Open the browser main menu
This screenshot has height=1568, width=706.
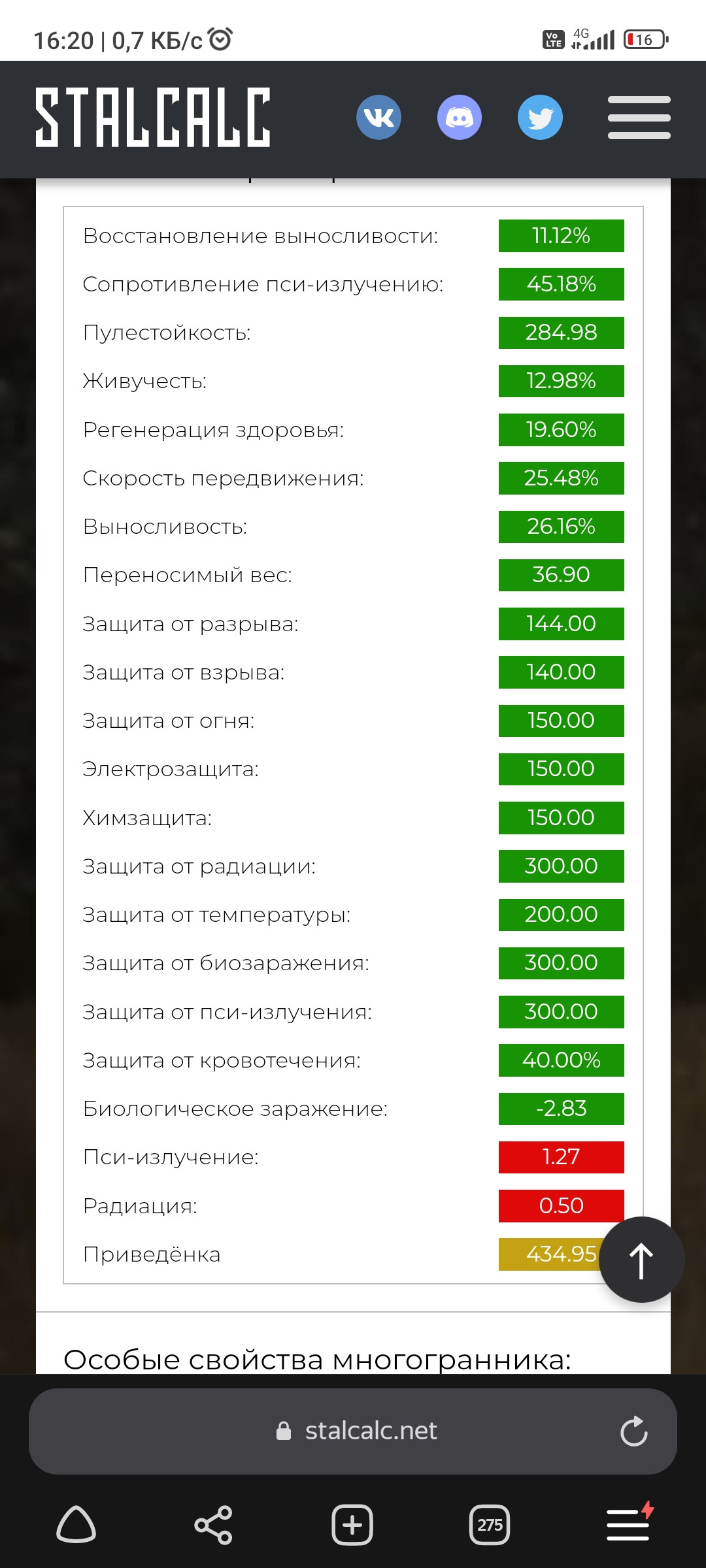(x=629, y=1524)
